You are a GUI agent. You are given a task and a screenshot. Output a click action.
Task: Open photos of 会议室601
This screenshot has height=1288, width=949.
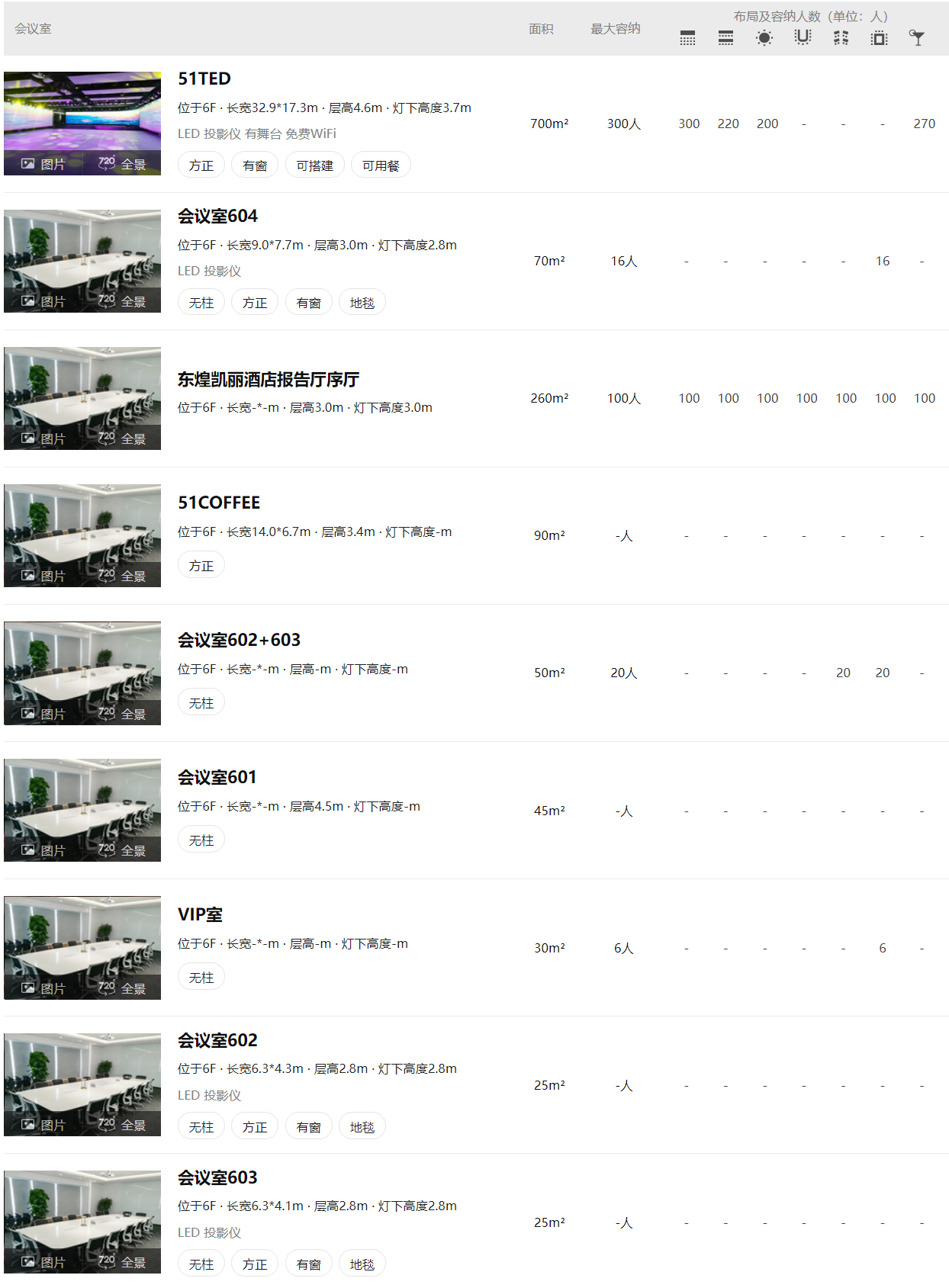pyautogui.click(x=43, y=850)
